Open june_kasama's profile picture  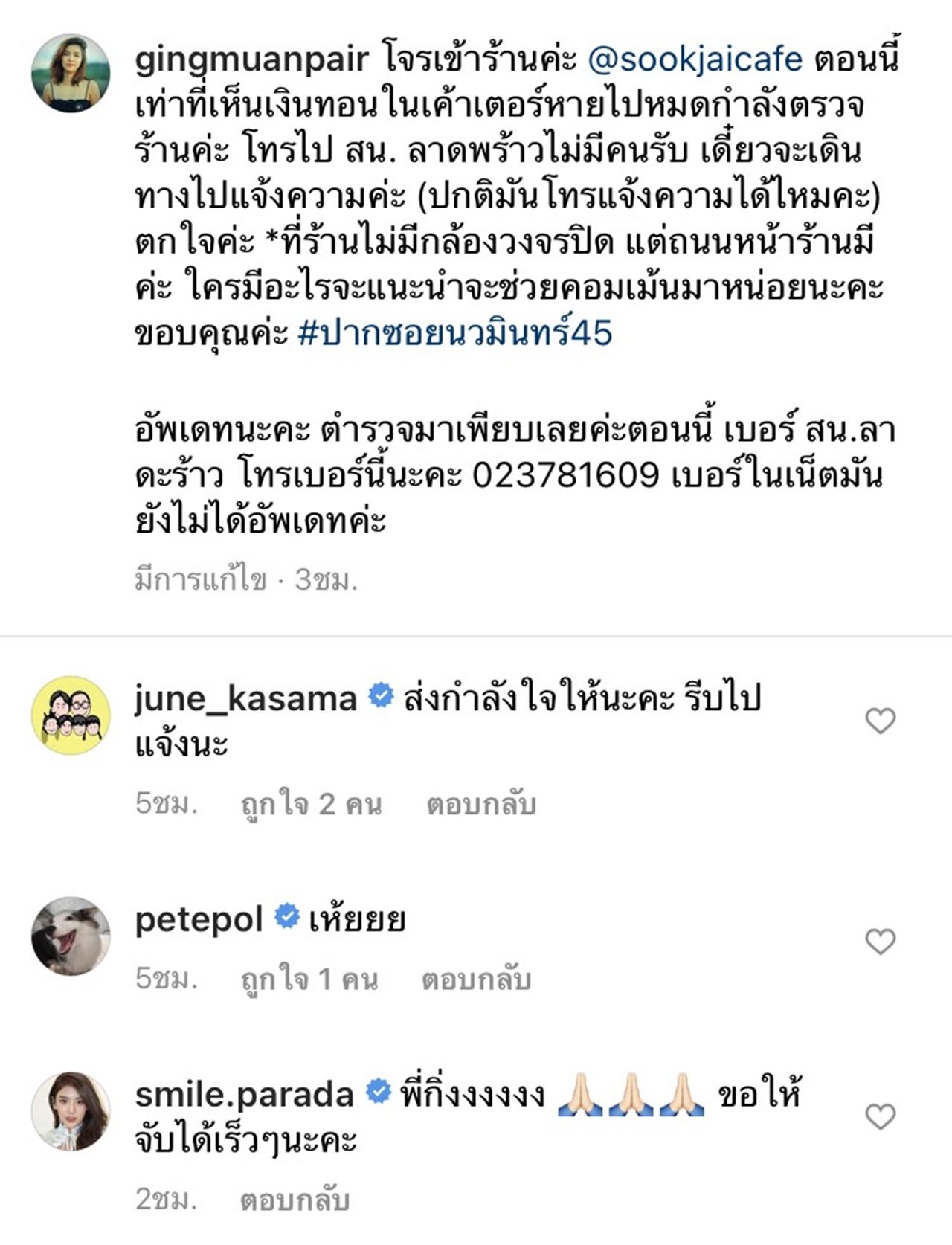pyautogui.click(x=71, y=715)
